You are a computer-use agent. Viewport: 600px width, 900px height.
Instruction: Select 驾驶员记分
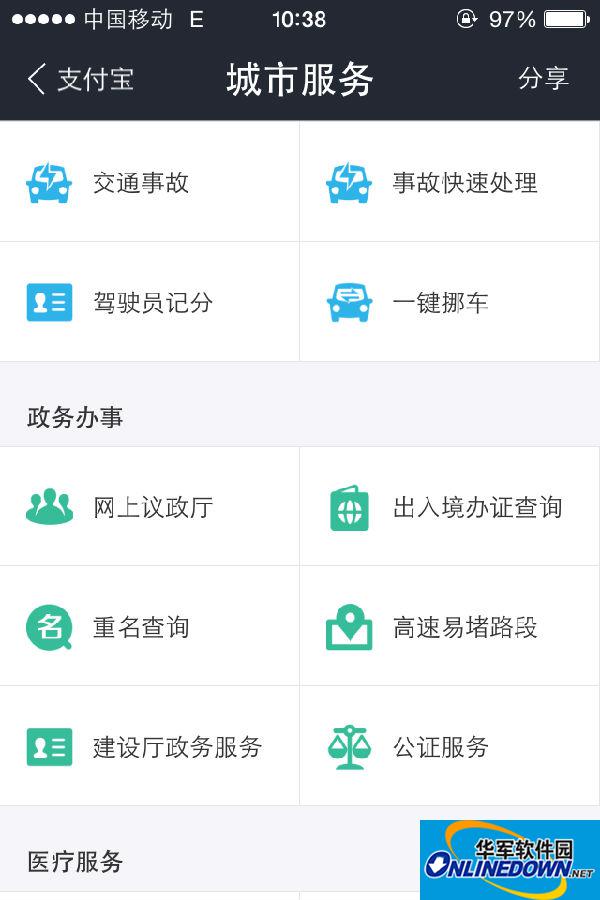point(152,303)
